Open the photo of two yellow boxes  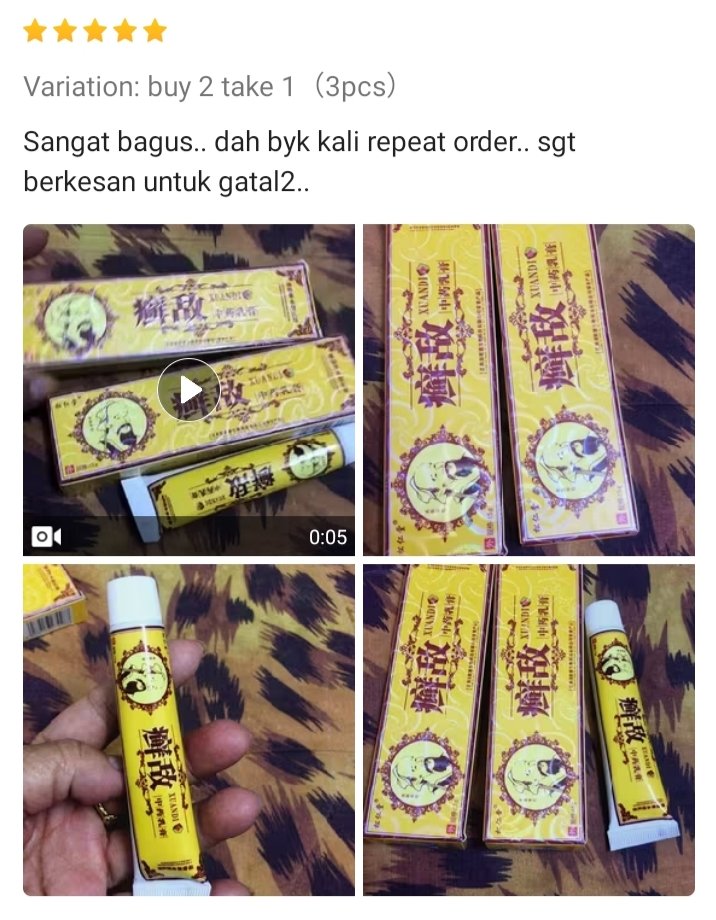[x=528, y=389]
